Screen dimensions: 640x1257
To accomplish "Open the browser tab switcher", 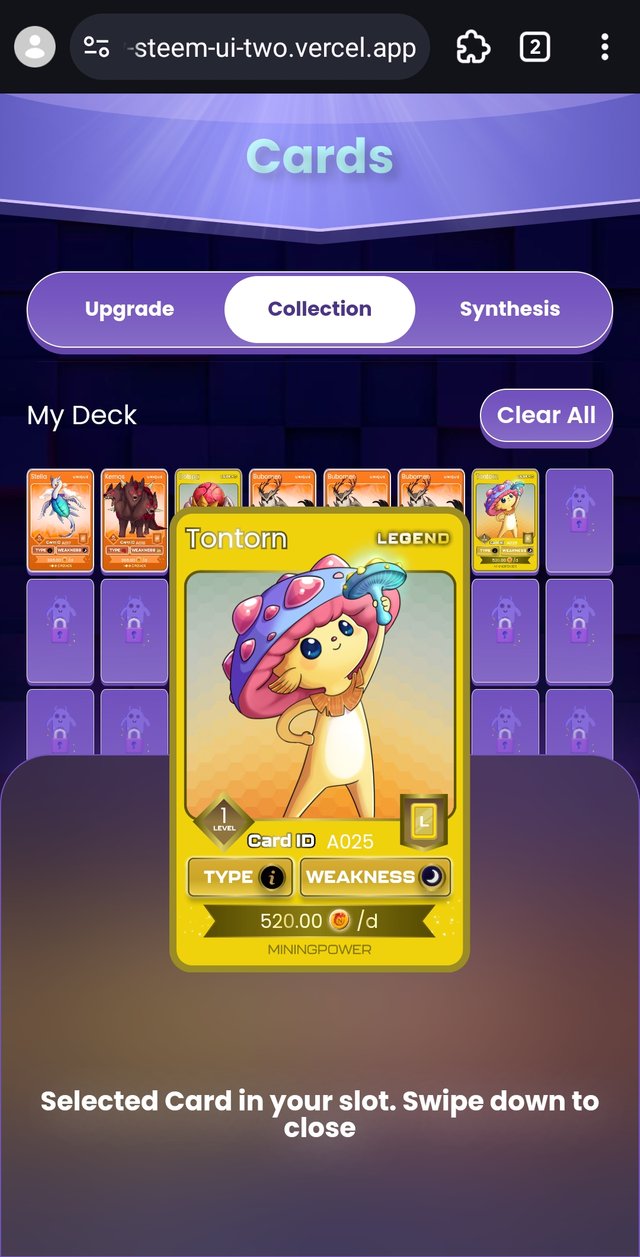I will (535, 47).
